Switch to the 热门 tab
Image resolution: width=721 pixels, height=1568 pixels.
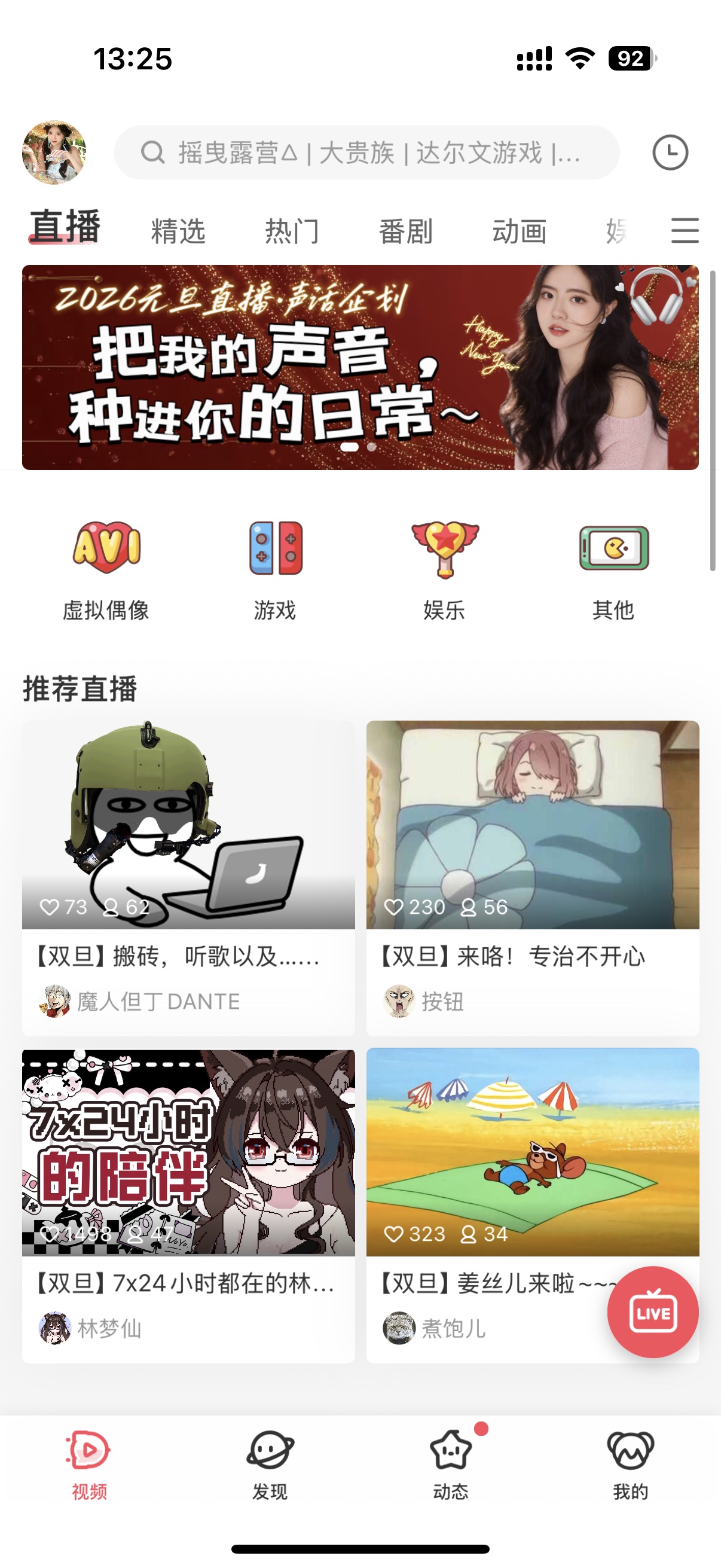(292, 232)
